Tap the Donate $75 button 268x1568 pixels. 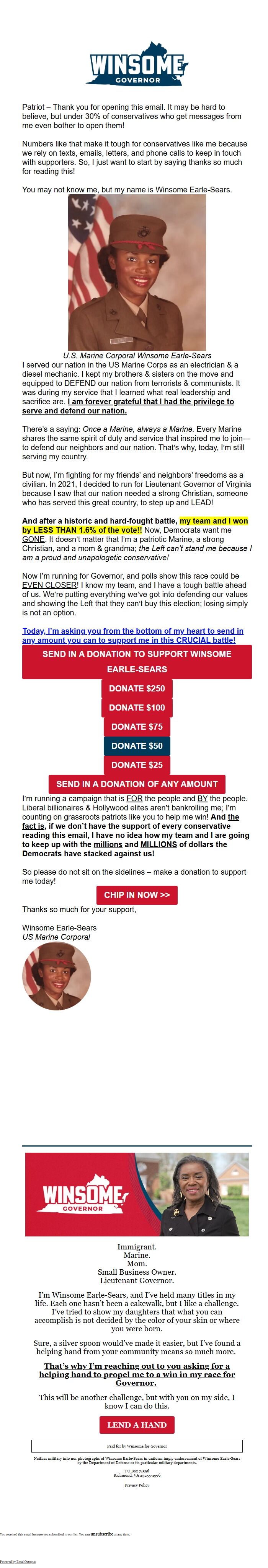point(136,726)
